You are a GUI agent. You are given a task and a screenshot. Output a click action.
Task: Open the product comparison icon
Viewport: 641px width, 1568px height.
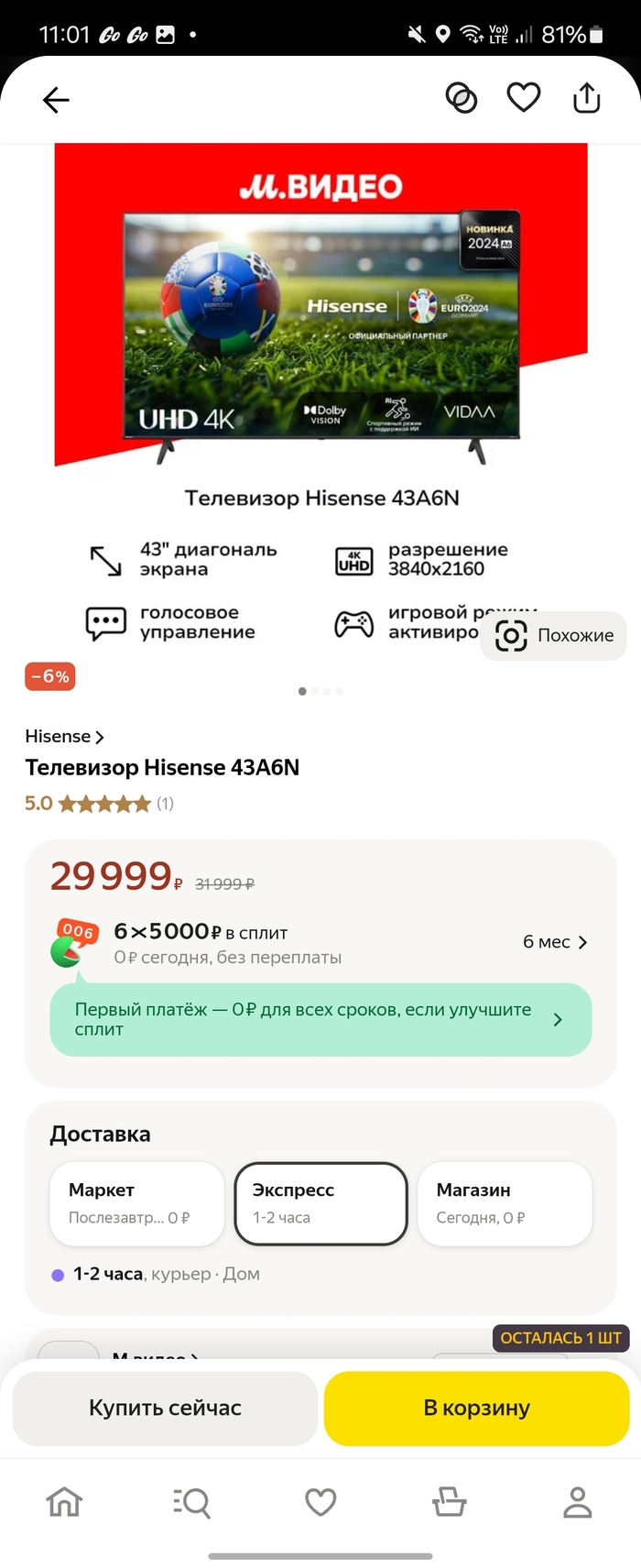click(461, 98)
